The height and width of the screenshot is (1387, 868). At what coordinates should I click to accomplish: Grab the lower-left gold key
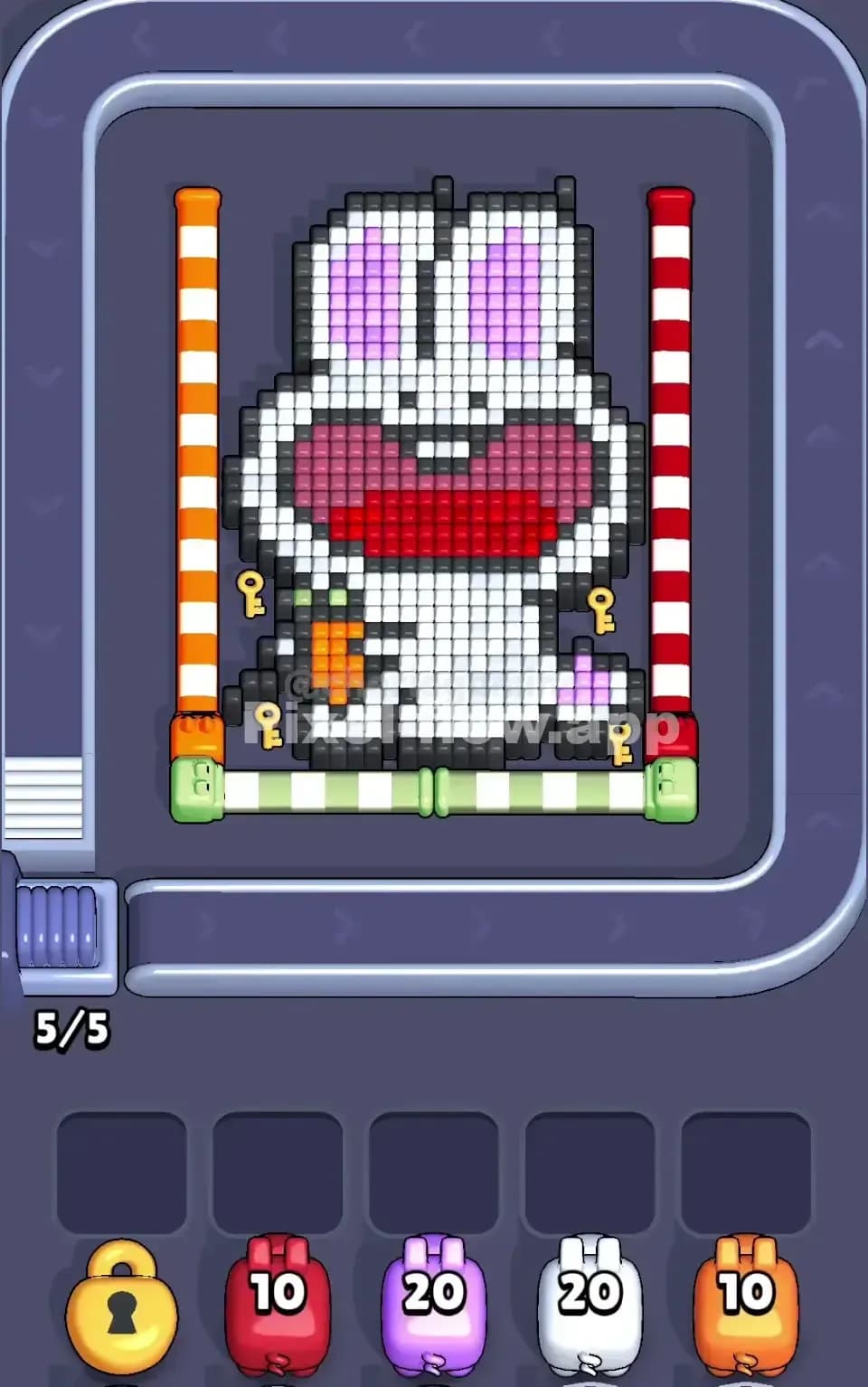coord(266,722)
